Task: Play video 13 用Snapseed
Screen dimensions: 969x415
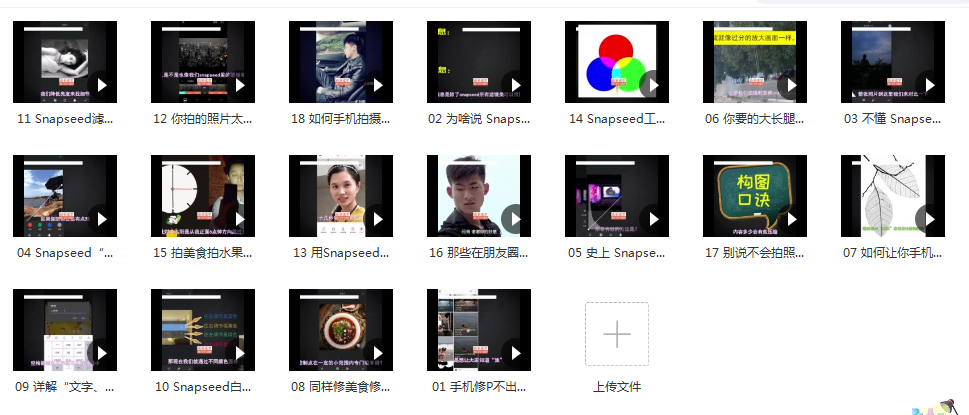Action: (x=376, y=219)
